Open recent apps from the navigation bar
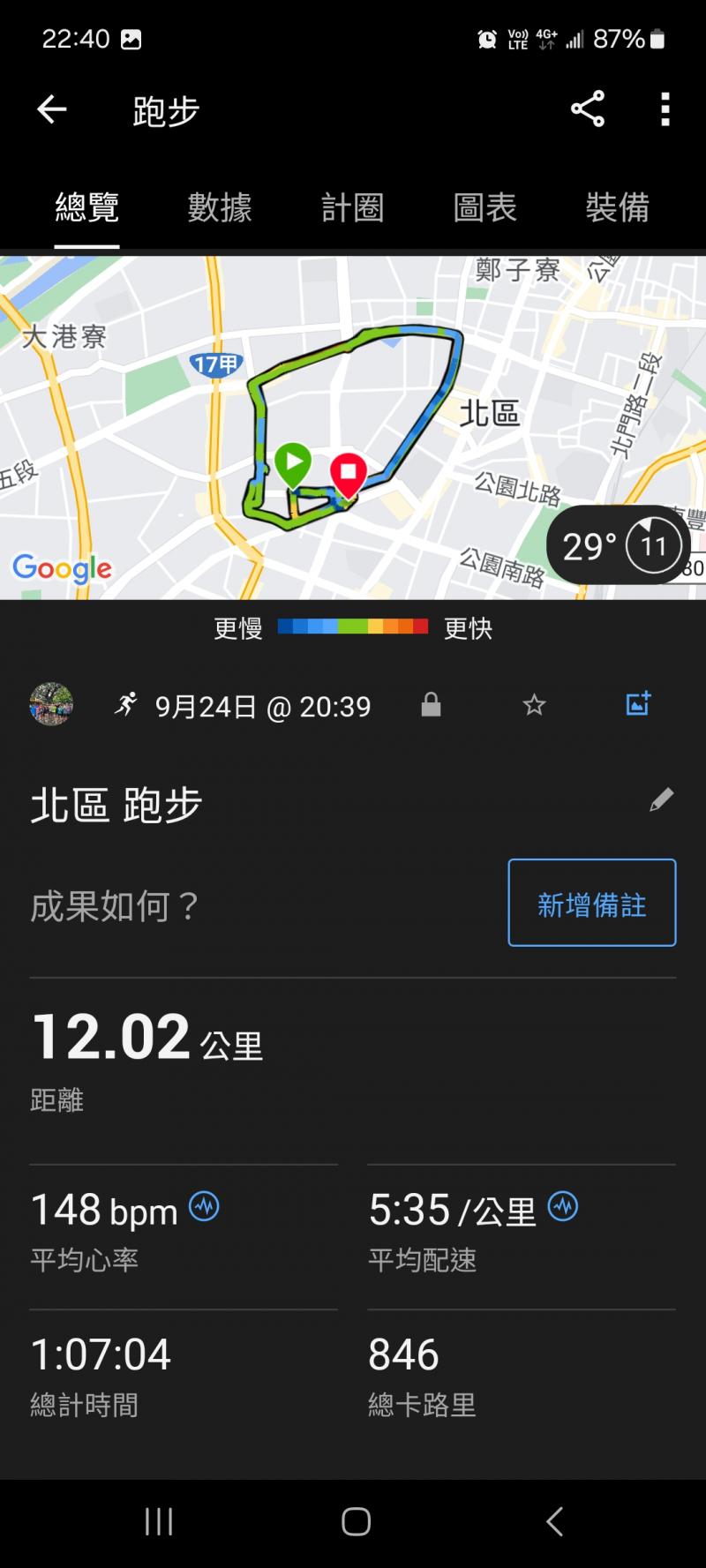 point(159,1521)
